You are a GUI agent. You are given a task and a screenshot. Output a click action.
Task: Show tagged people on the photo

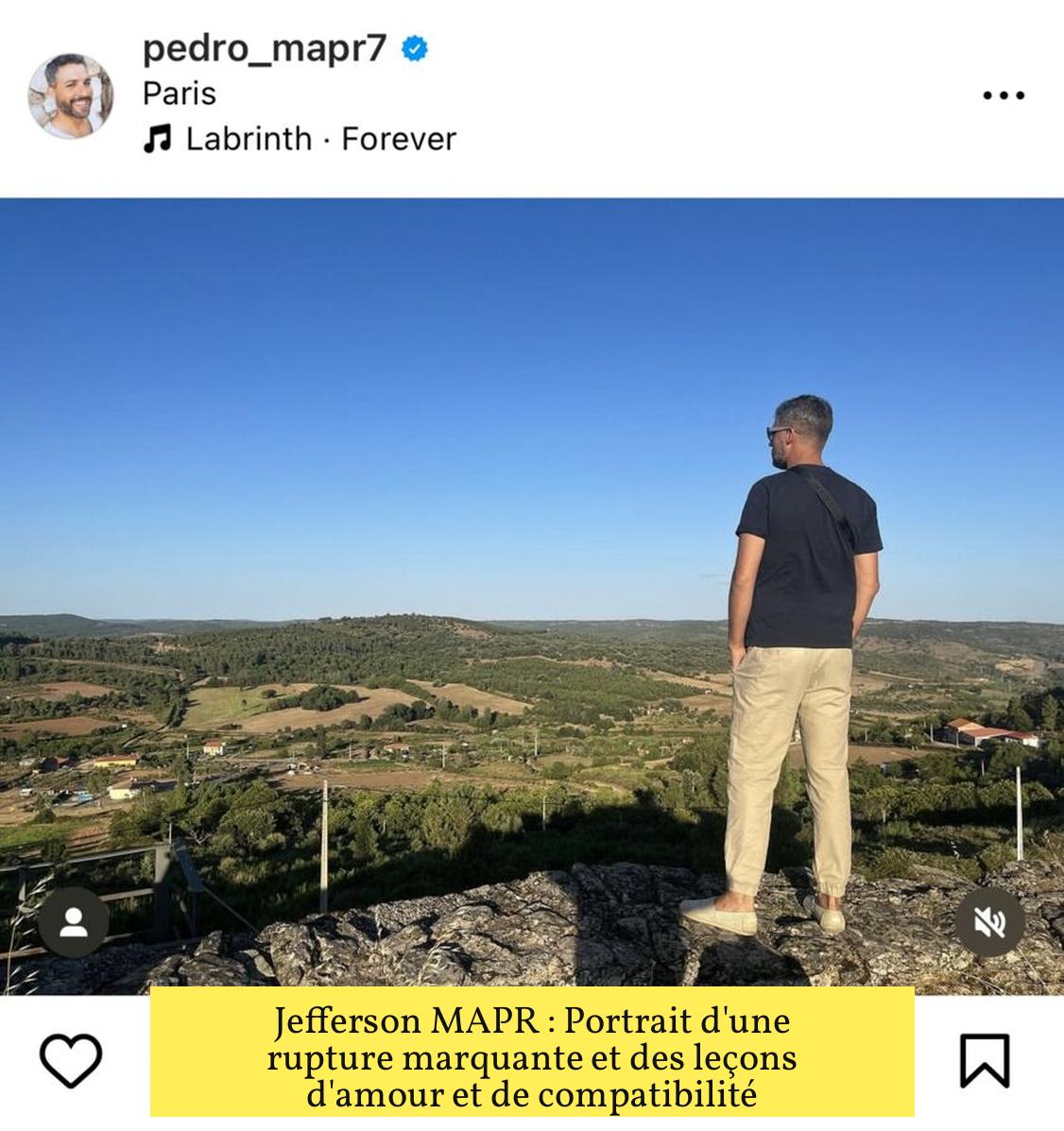74,922
